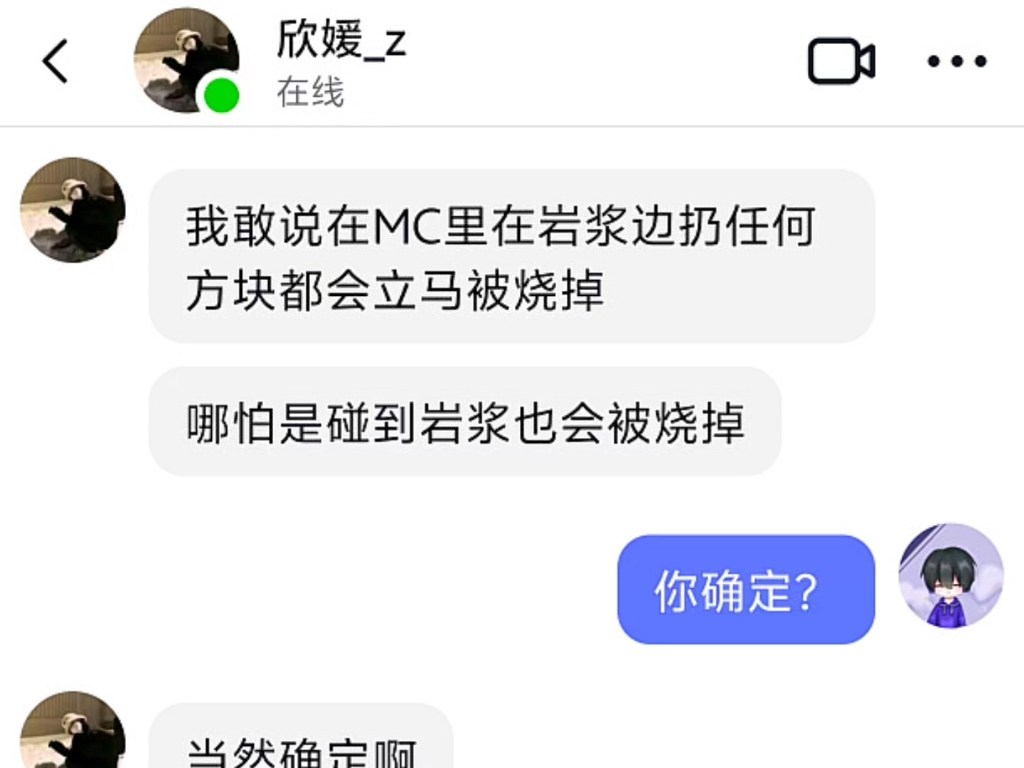The height and width of the screenshot is (768, 1024).
Task: Open 欣媛_z's profile from header avatar
Action: (186, 60)
